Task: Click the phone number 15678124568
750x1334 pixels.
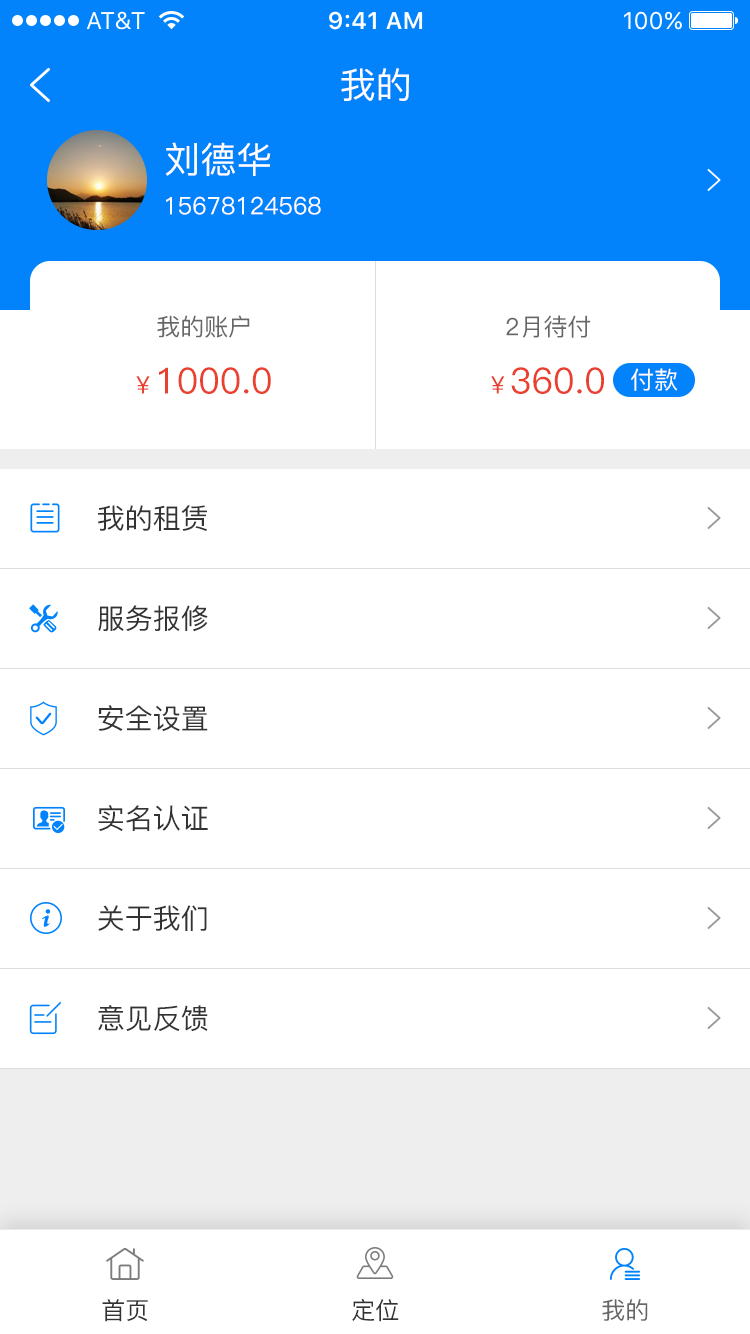Action: 241,207
